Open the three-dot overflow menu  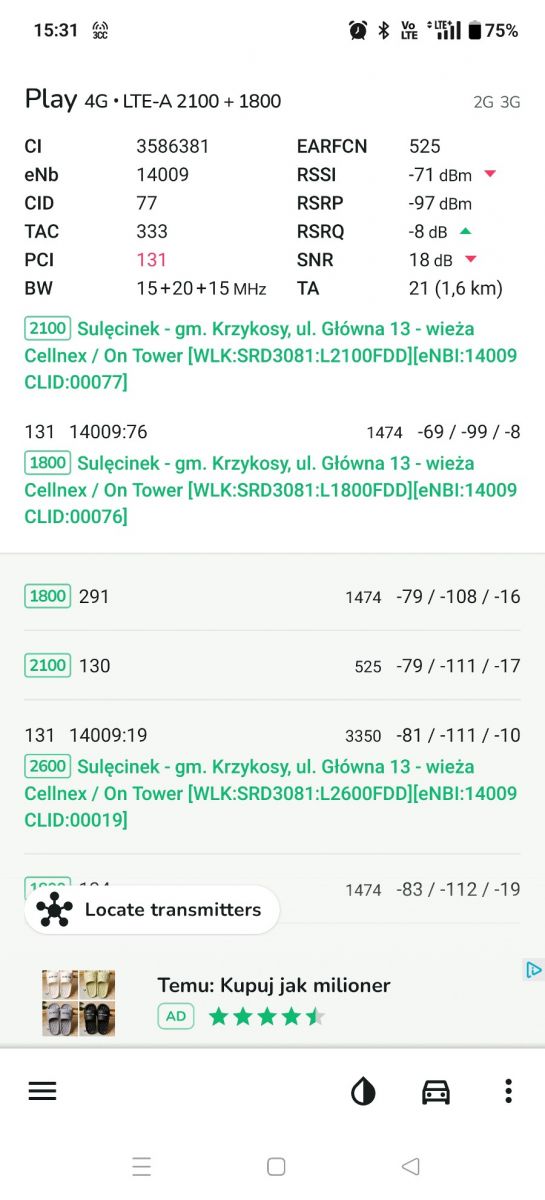508,1091
